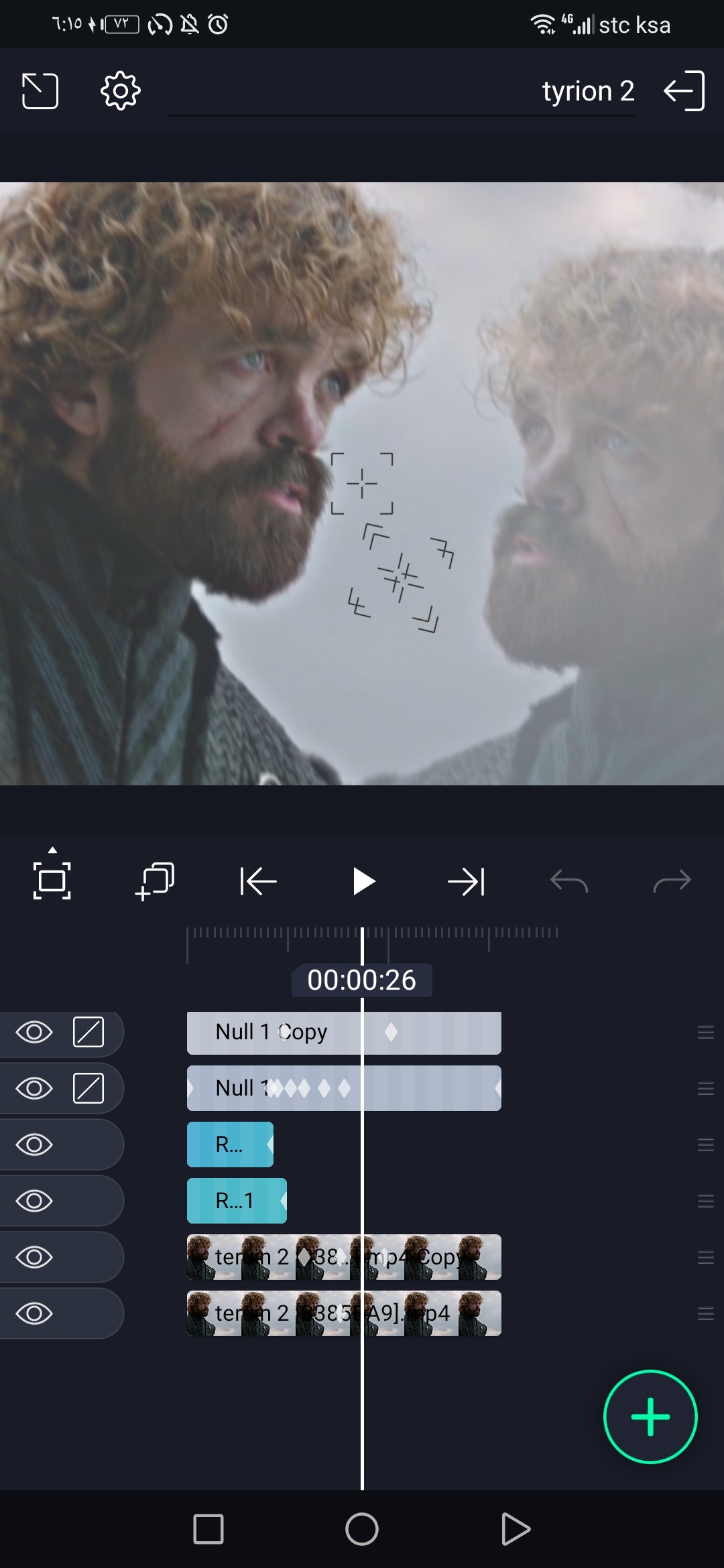
Task: Tap the aspect ratio resize icon
Action: coord(40,90)
